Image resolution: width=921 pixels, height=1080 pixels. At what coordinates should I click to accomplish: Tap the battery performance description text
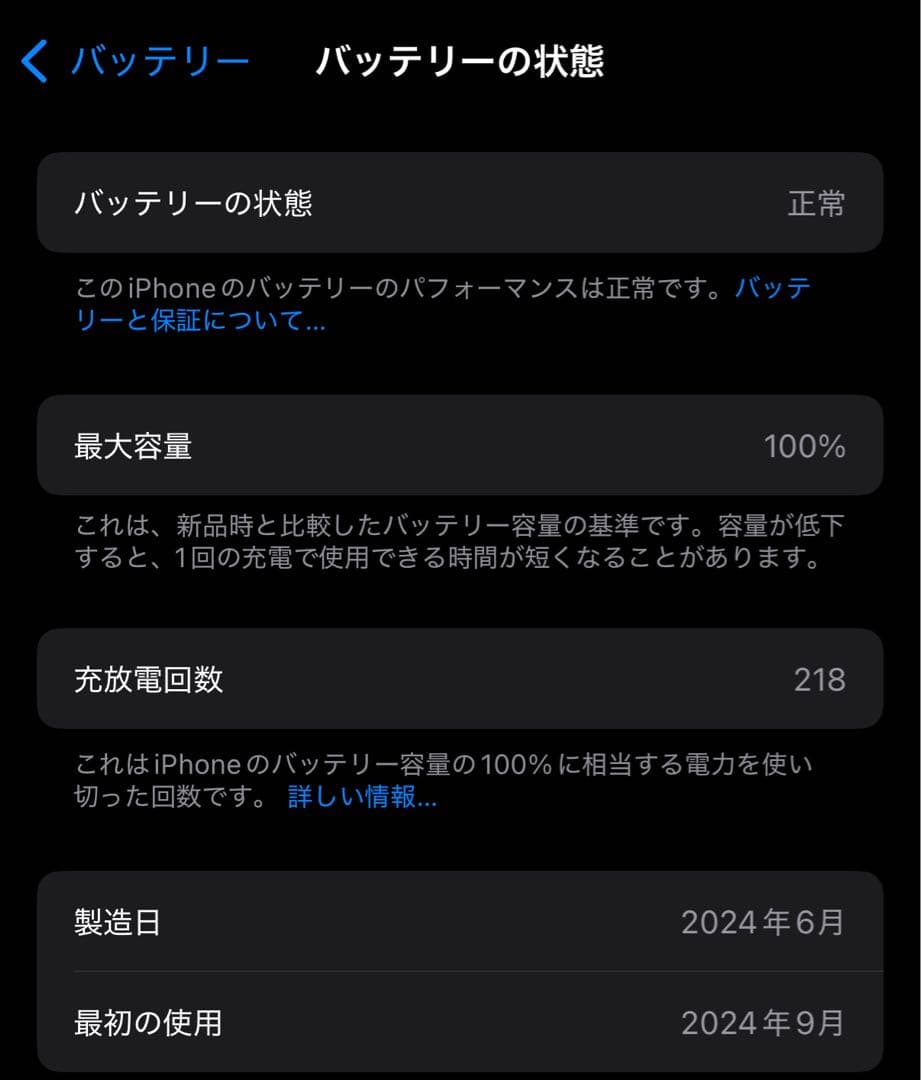click(400, 289)
